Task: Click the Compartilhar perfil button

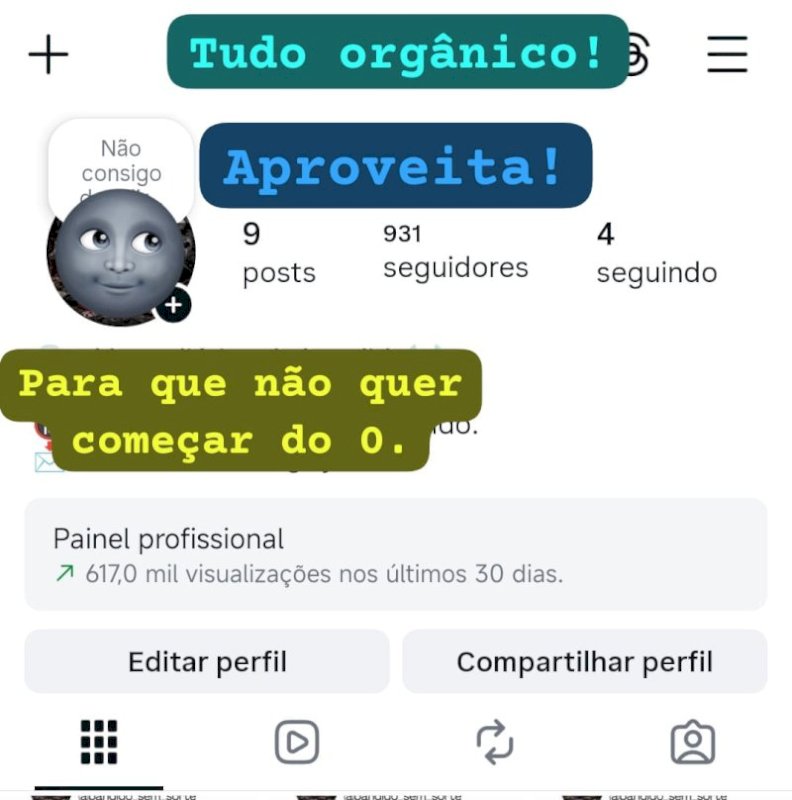Action: [585, 661]
